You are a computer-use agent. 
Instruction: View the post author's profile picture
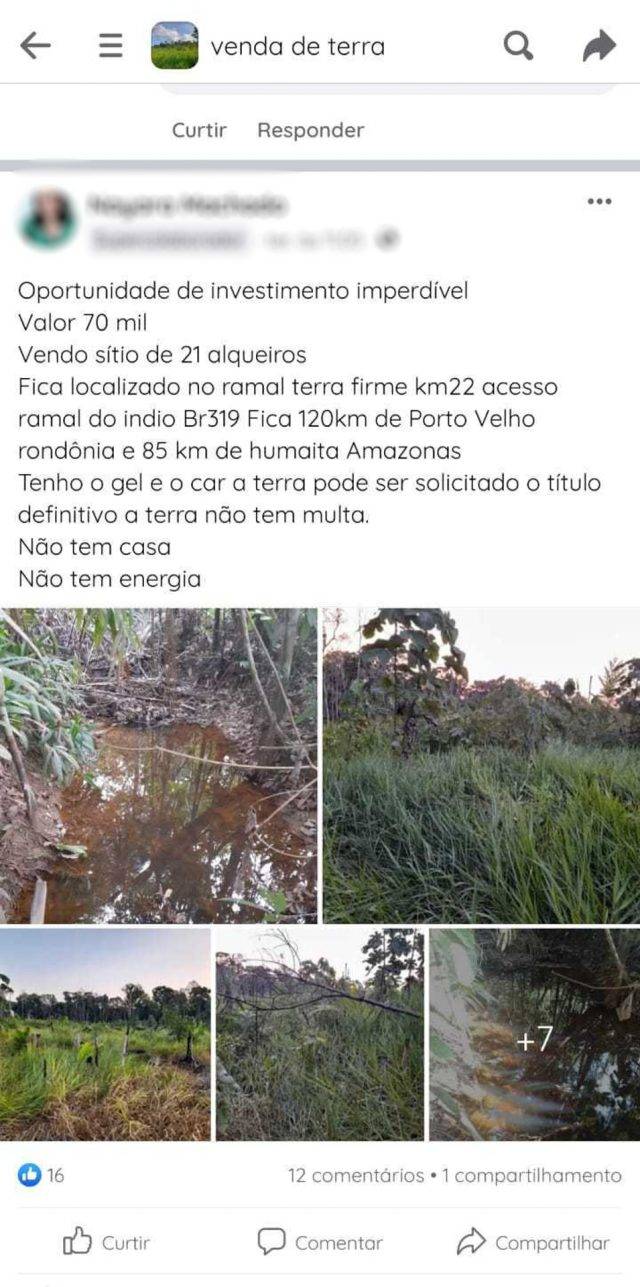(47, 218)
